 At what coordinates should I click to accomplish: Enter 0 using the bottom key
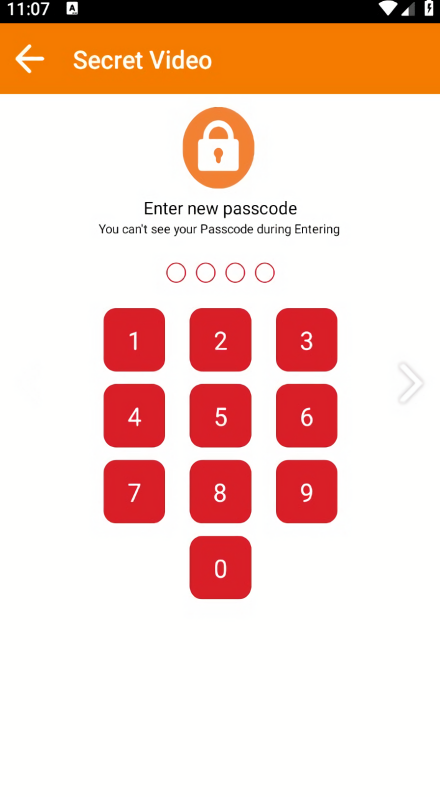coord(221,567)
